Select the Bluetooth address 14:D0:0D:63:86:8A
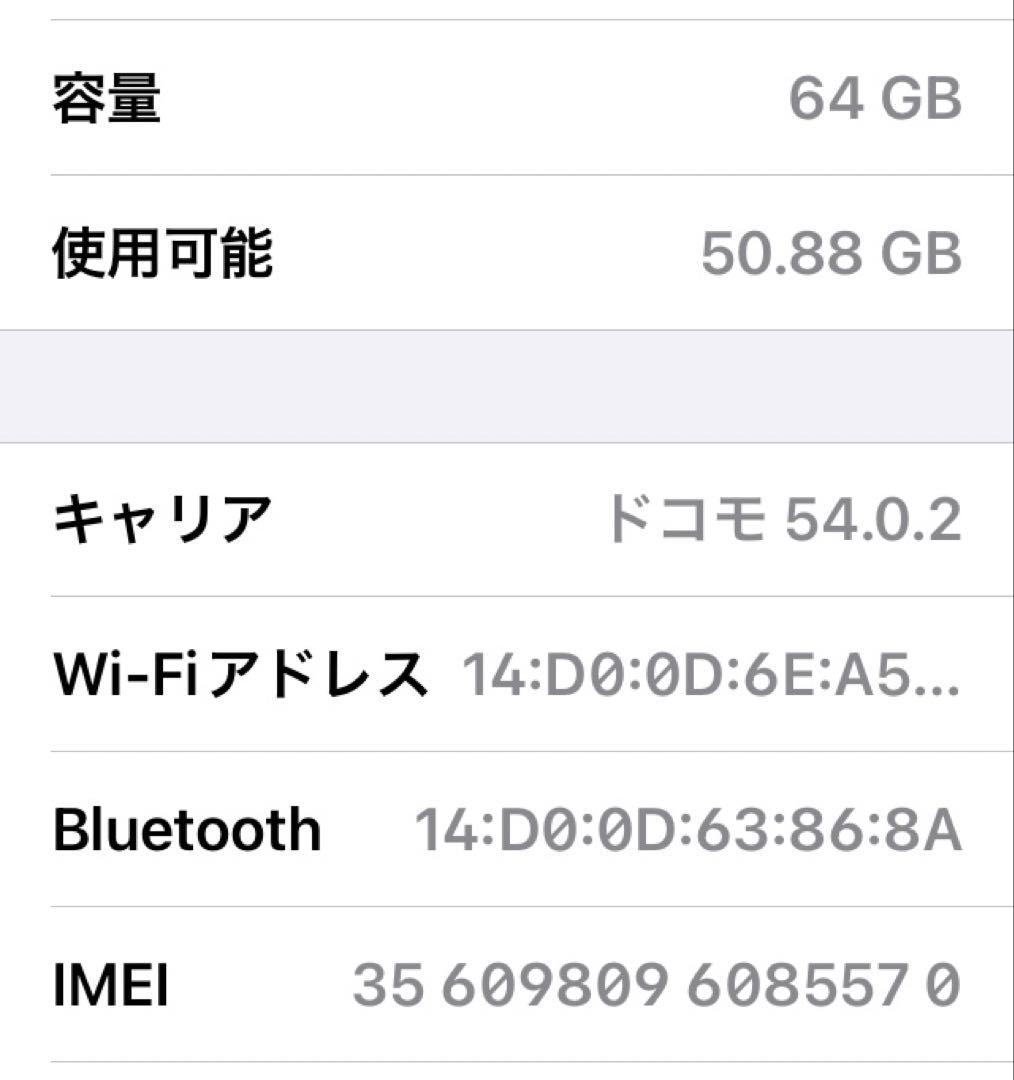This screenshot has height=1080, width=1014. 690,828
